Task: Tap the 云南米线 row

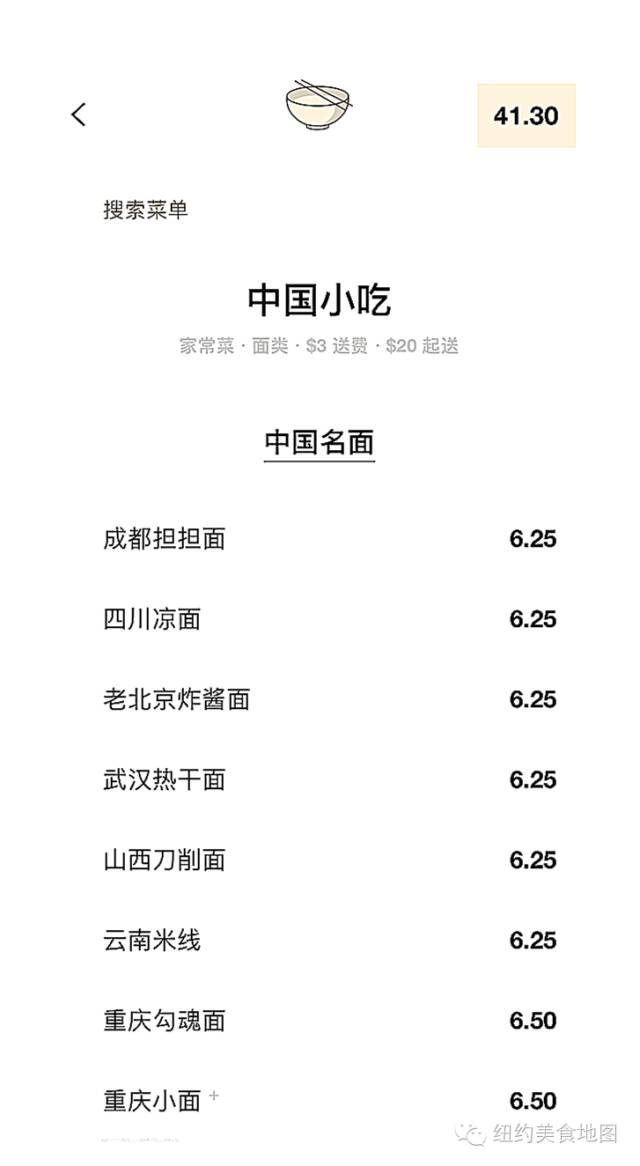Action: point(152,940)
